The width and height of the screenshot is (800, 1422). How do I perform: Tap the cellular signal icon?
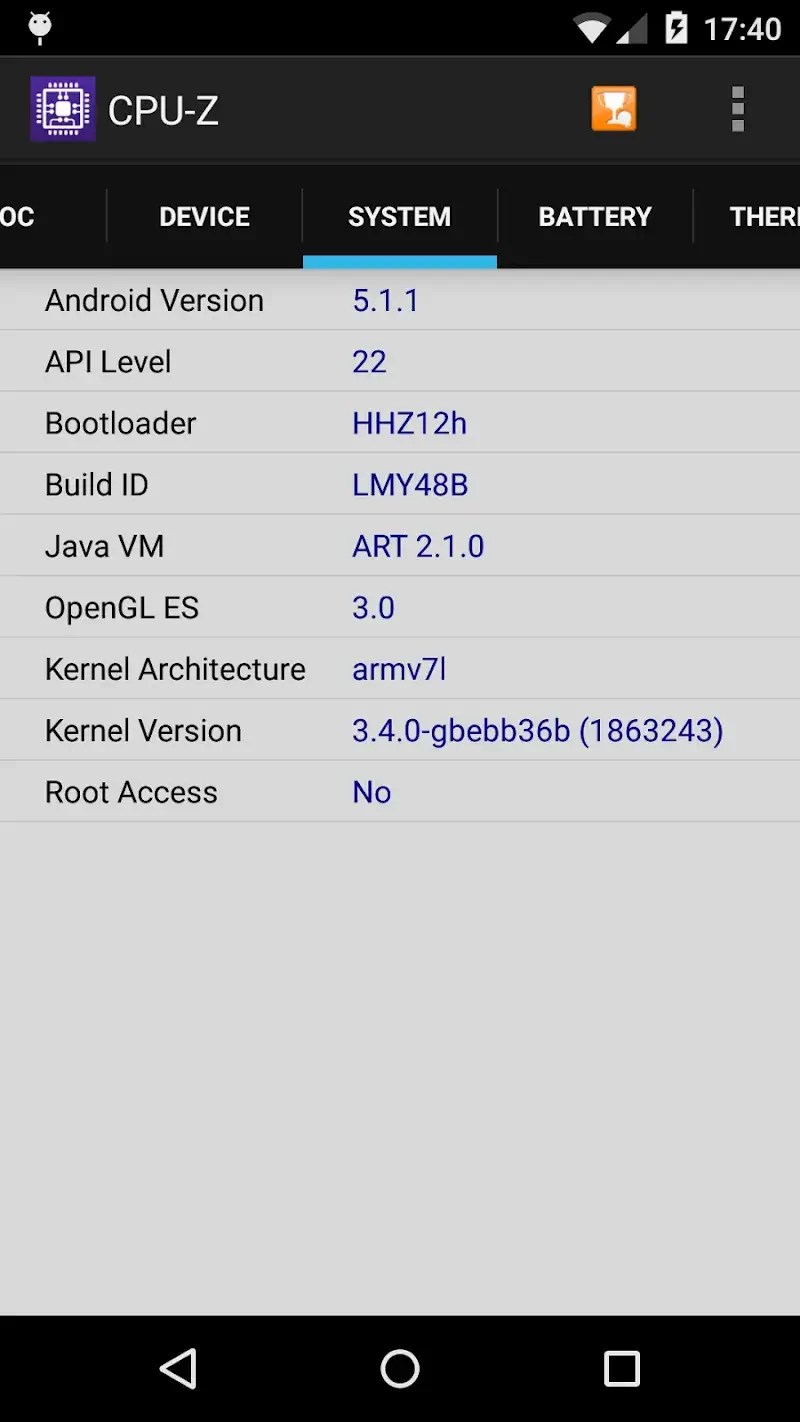[x=632, y=27]
